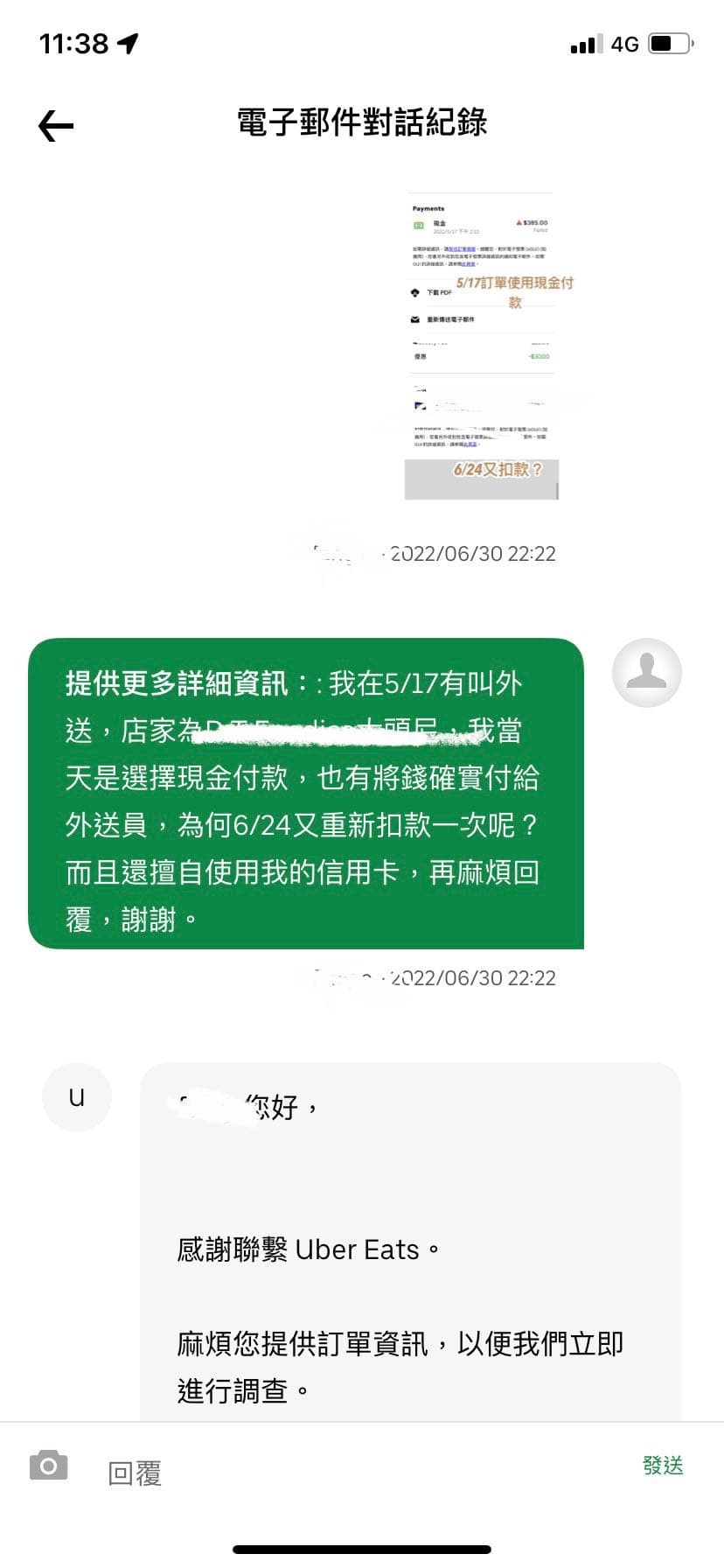This screenshot has width=724, height=1568.
Task: Tap the cellular signal bars indicator
Action: point(587,42)
